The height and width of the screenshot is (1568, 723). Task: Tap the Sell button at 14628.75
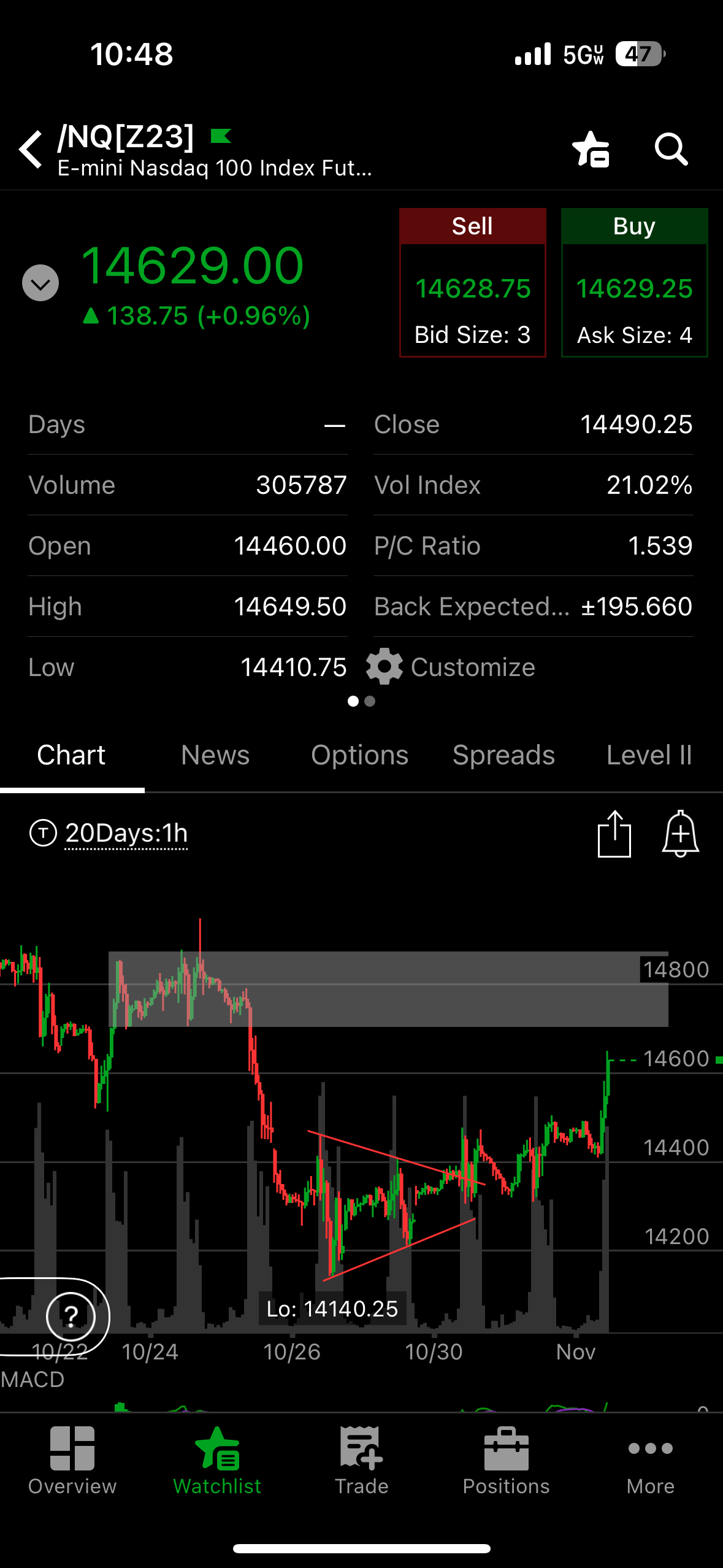tap(472, 283)
